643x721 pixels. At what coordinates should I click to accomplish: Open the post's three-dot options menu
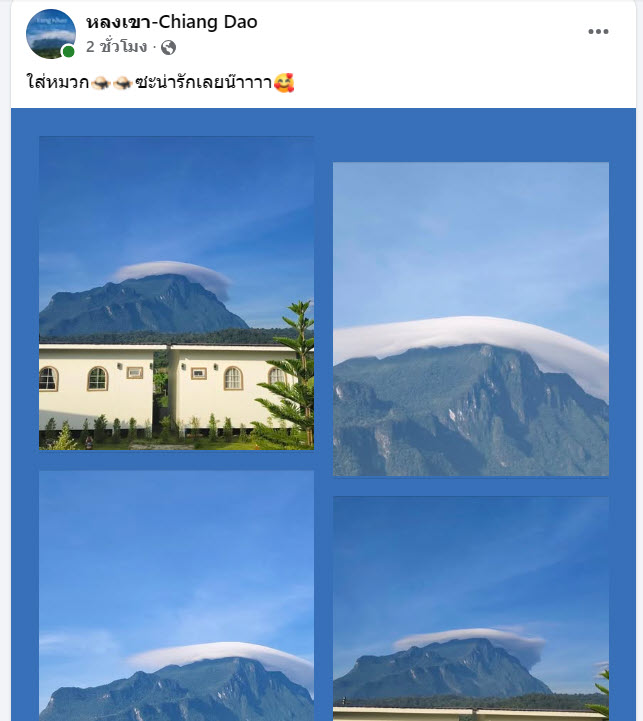(598, 32)
